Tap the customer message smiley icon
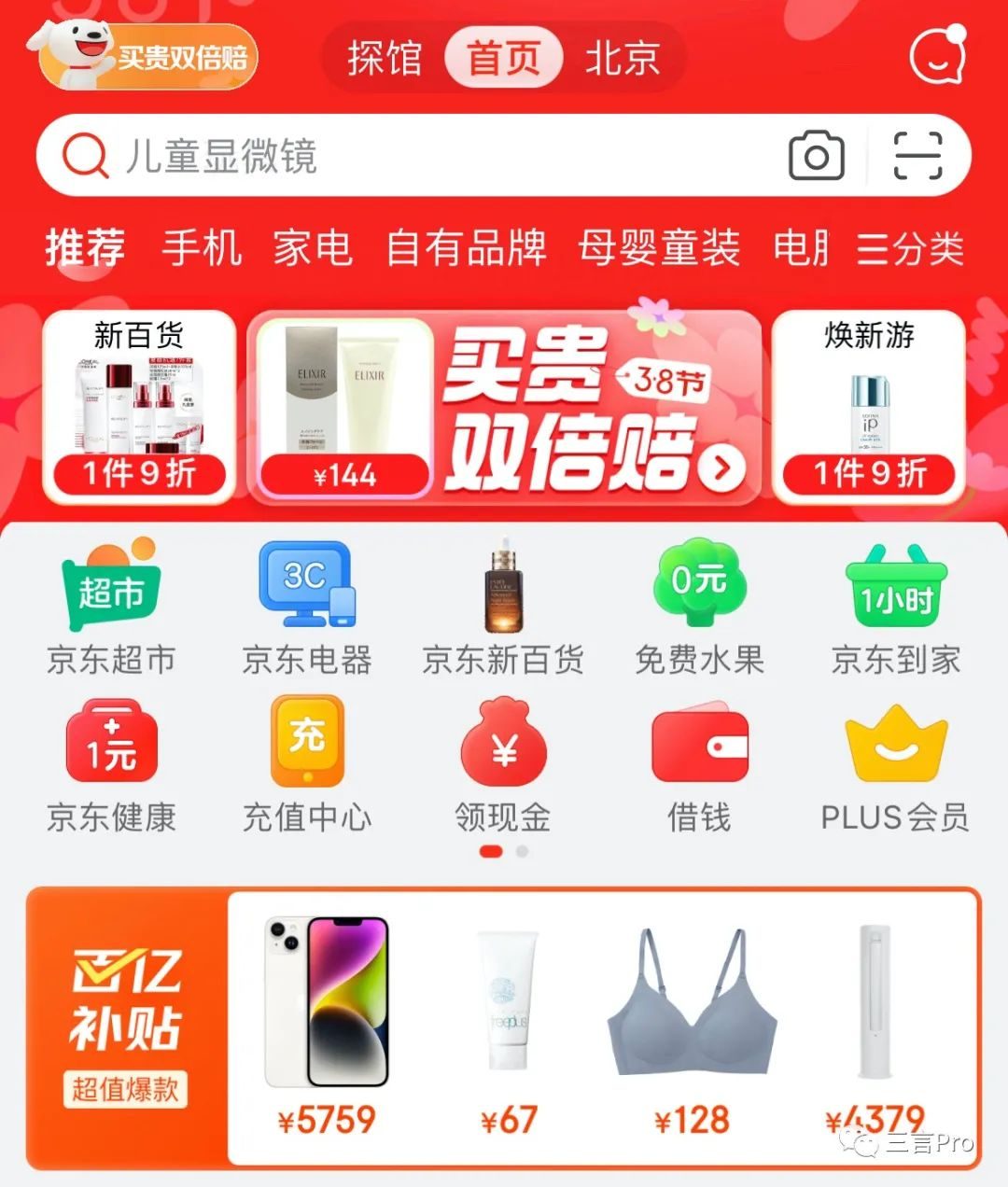1008x1187 pixels. (x=938, y=58)
